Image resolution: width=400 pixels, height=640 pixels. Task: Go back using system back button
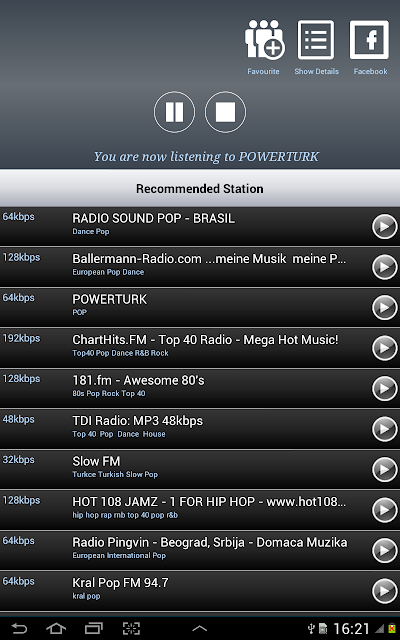[x=19, y=629]
